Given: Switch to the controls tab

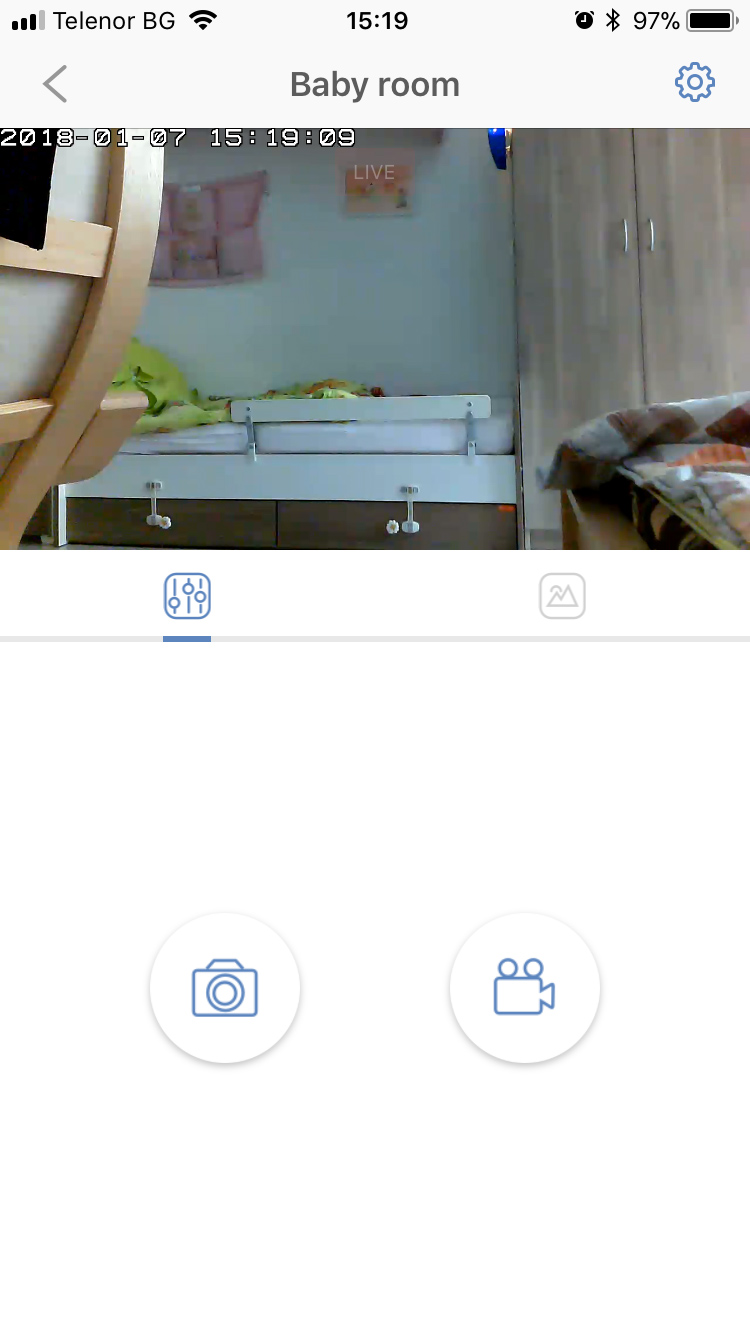Looking at the screenshot, I should point(187,597).
